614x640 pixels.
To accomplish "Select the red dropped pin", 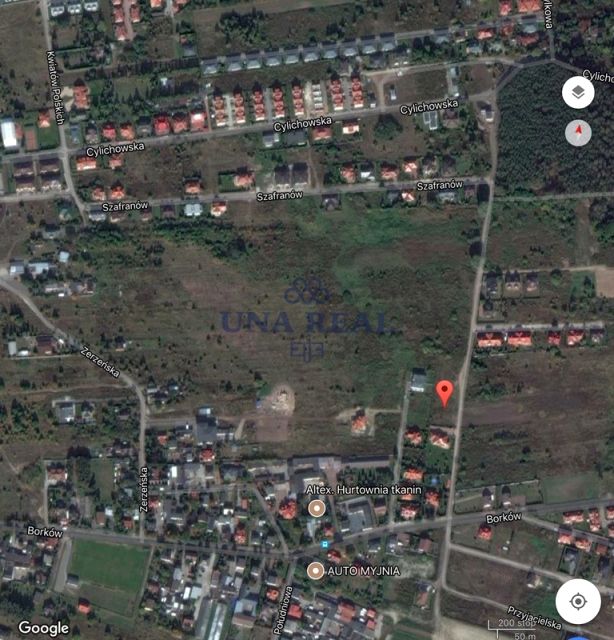I will click(x=445, y=392).
